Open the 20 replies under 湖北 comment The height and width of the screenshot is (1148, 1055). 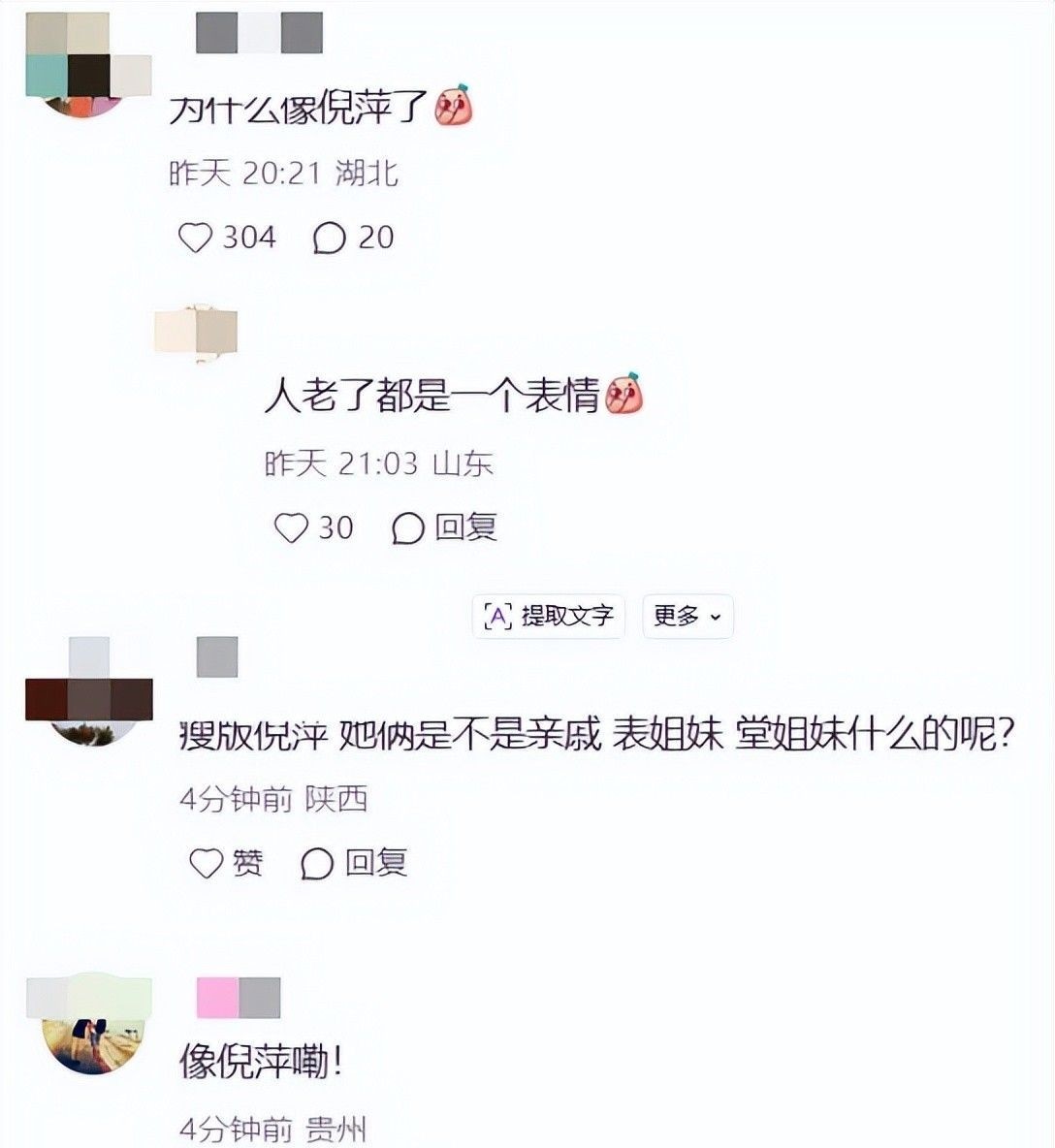pos(353,238)
